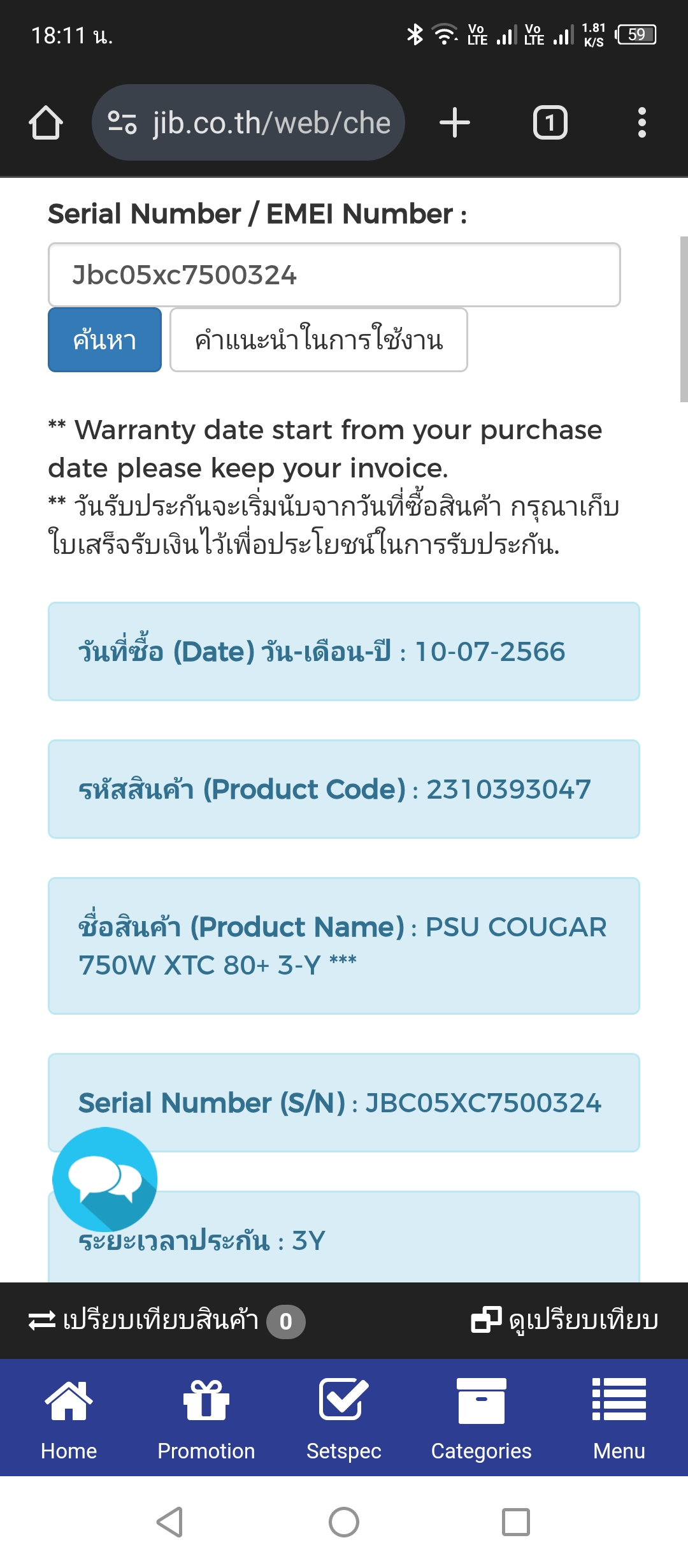Screen dimensions: 688x1568
Task: Tap เปรียบเทียบสินค้า compare products
Action: [167, 1320]
